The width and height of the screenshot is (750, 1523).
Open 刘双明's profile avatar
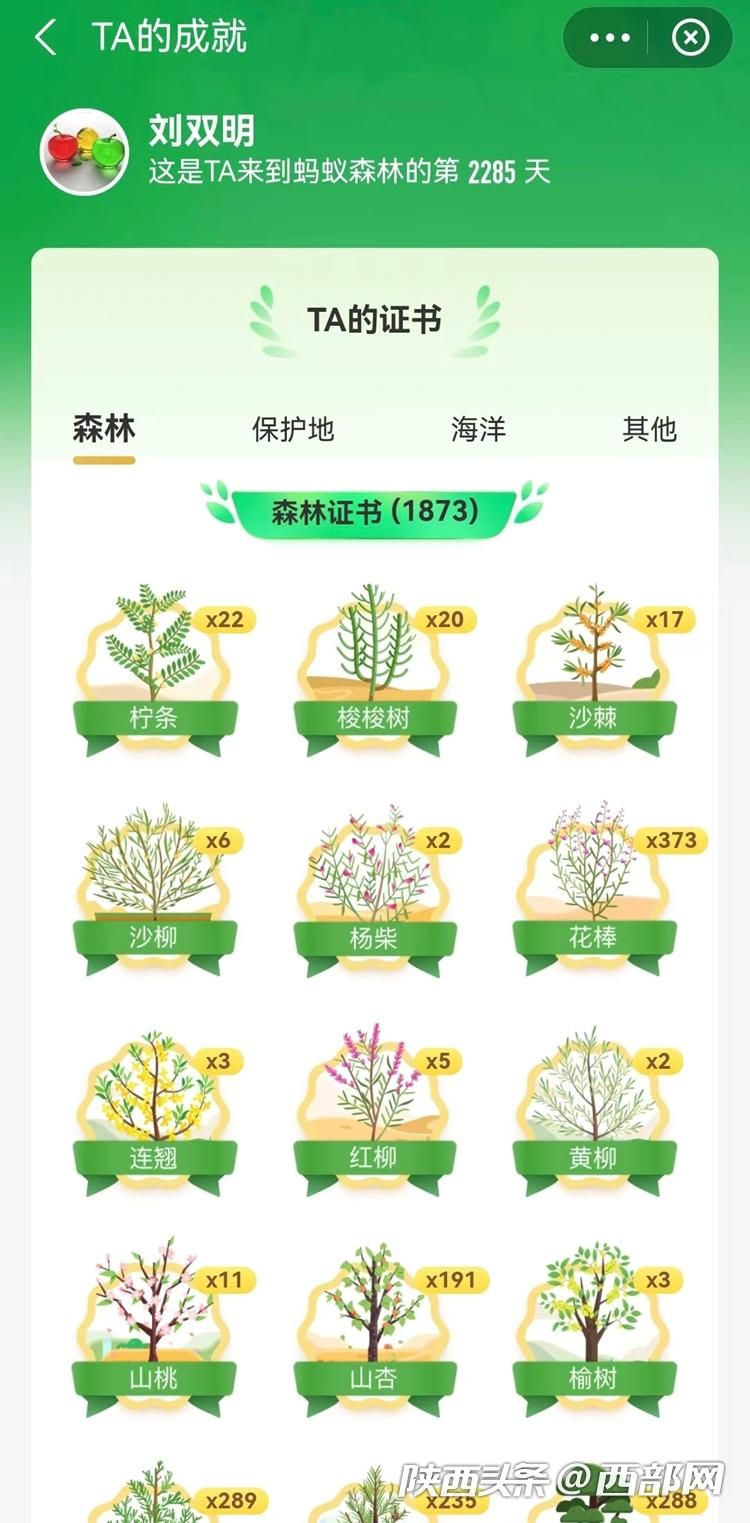pos(84,152)
